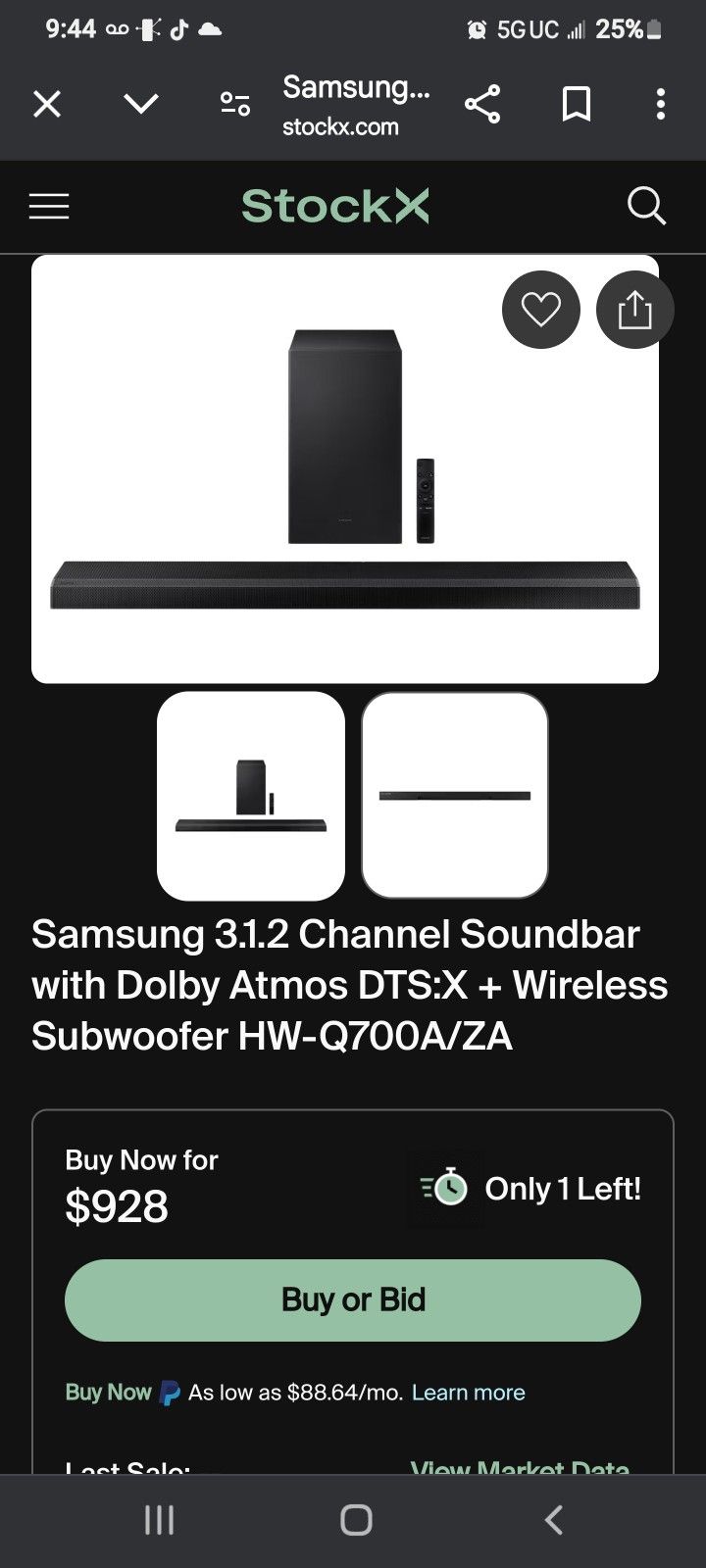706x1568 pixels.
Task: Select the StockX logo to go home
Action: [333, 206]
